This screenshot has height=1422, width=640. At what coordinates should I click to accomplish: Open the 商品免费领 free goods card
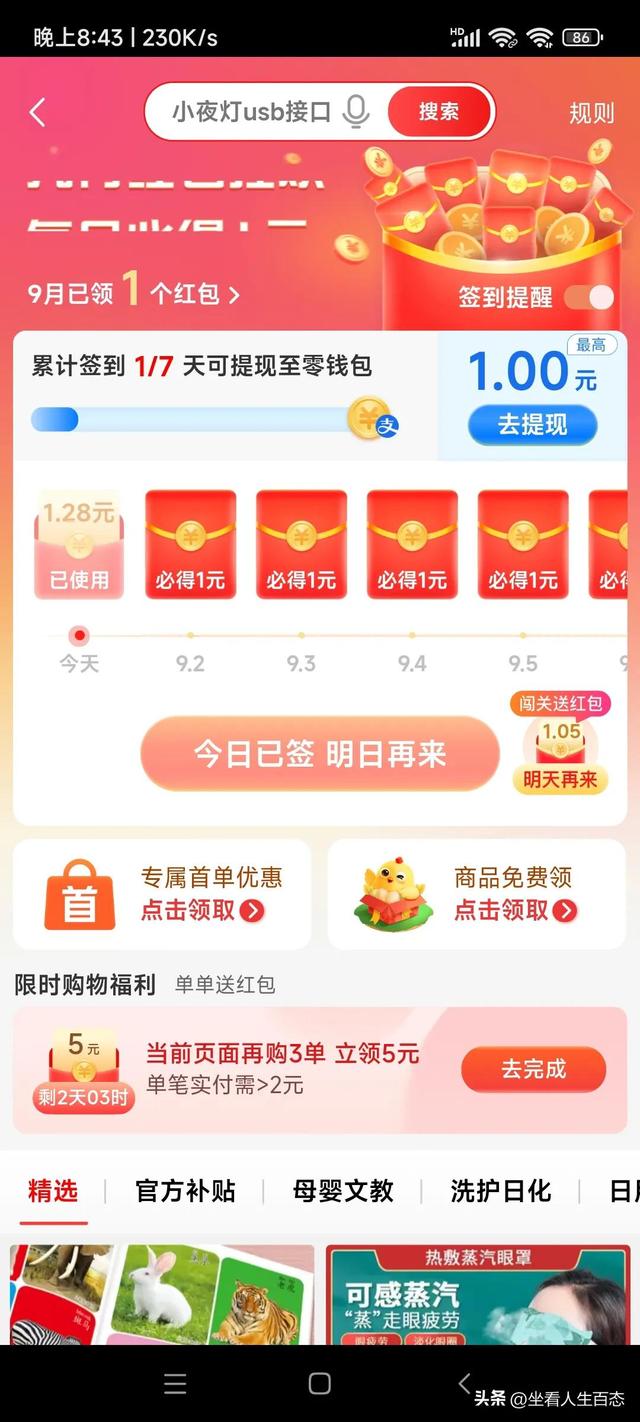[x=476, y=894]
